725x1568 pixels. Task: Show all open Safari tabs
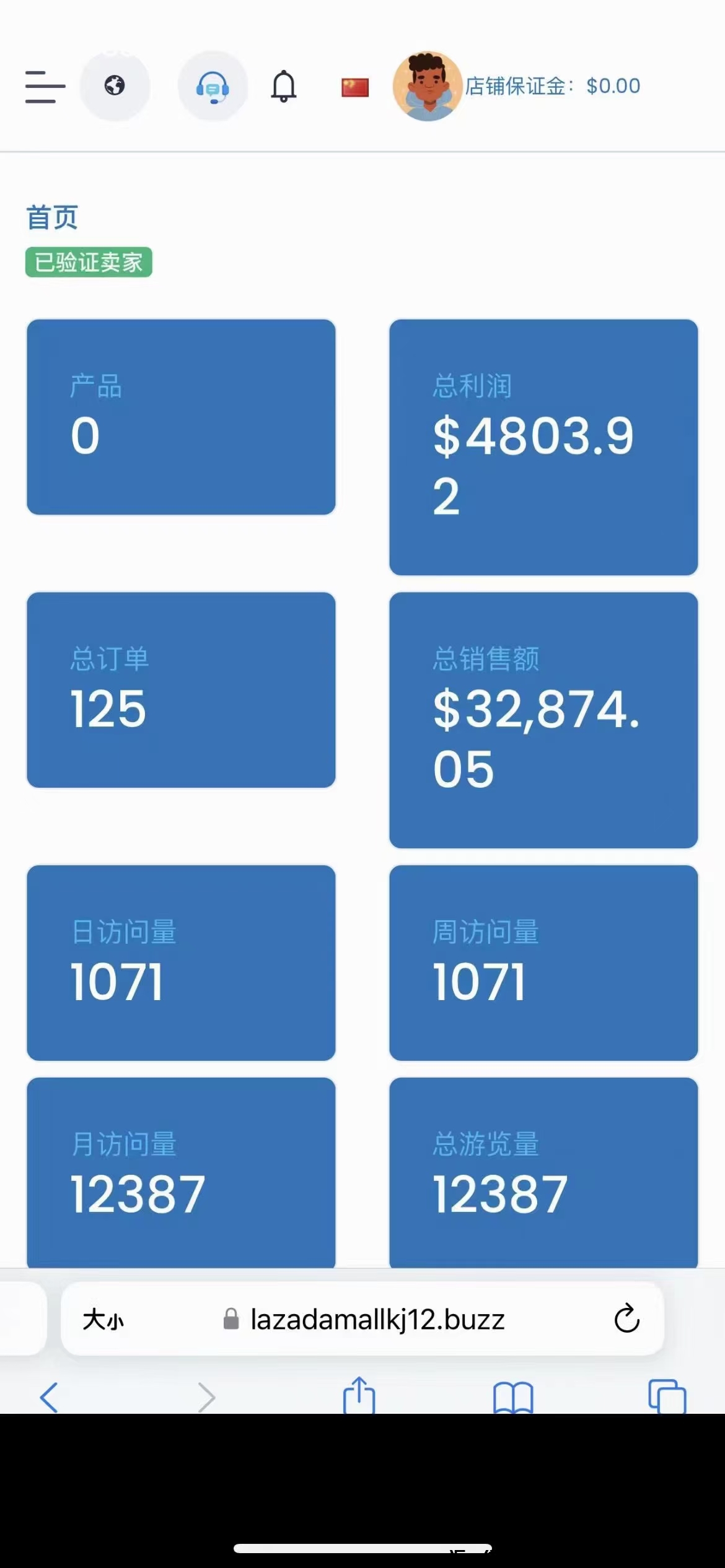(x=667, y=1397)
